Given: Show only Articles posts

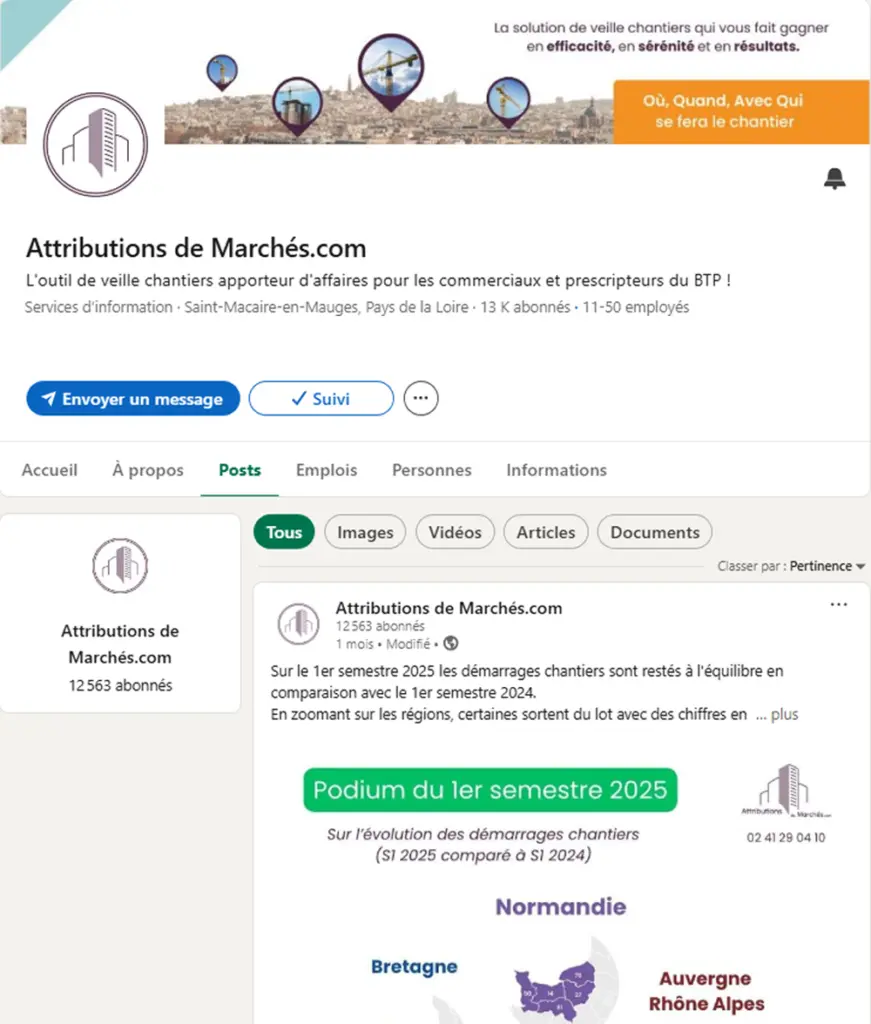Looking at the screenshot, I should tap(546, 533).
